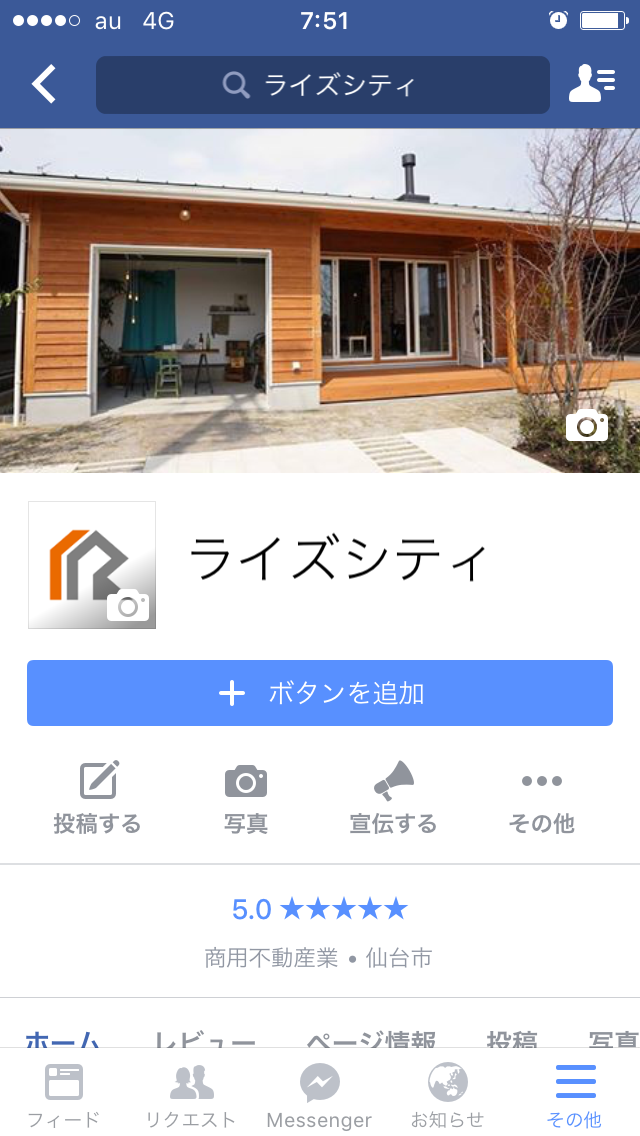Open Messenger from bottom bar
The width and height of the screenshot is (640, 1136).
319,1095
